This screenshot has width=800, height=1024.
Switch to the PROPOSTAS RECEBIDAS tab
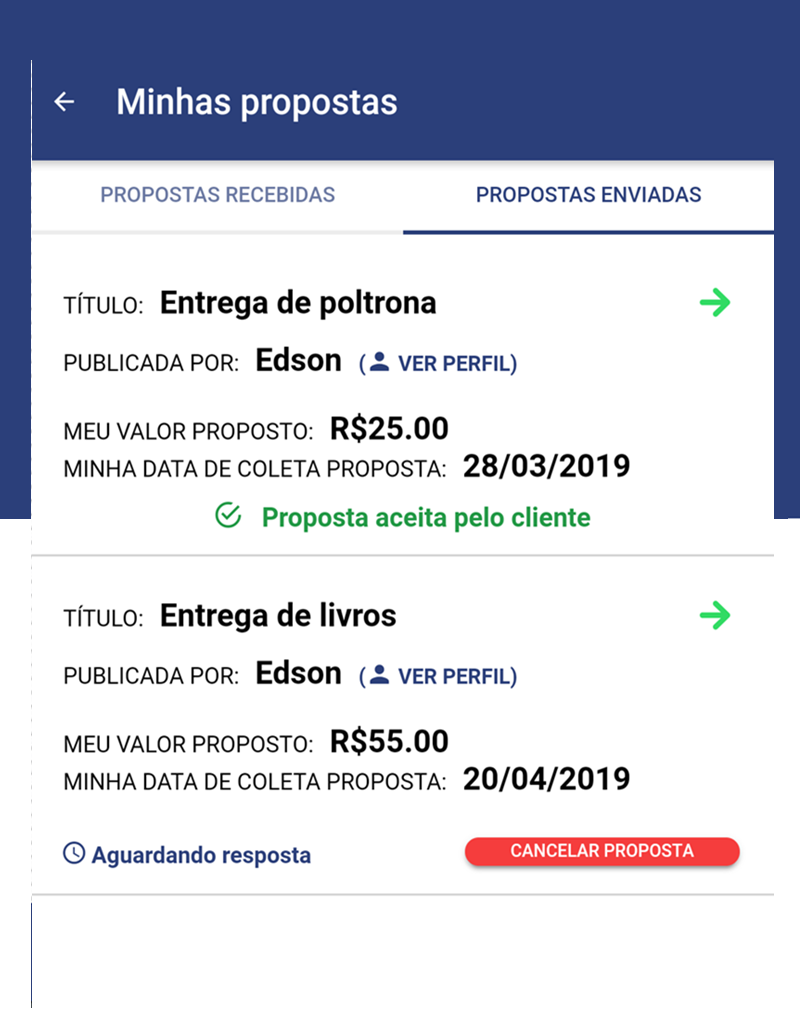pos(217,195)
